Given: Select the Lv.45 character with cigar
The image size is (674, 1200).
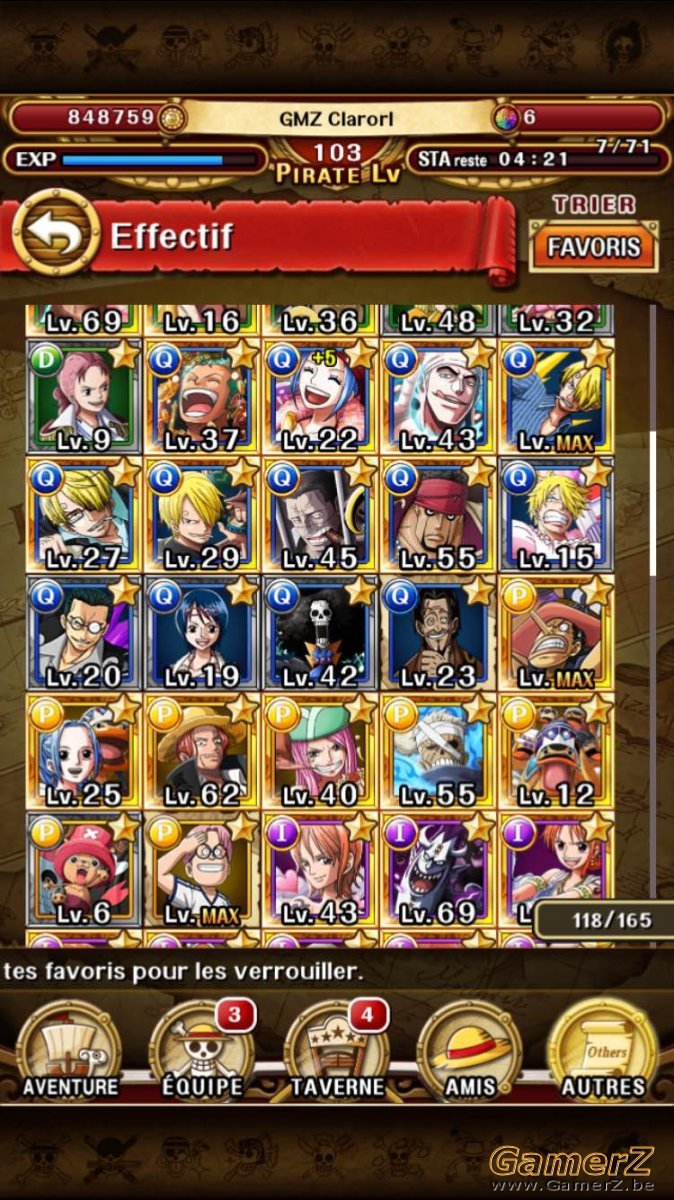Looking at the screenshot, I should coord(319,514).
